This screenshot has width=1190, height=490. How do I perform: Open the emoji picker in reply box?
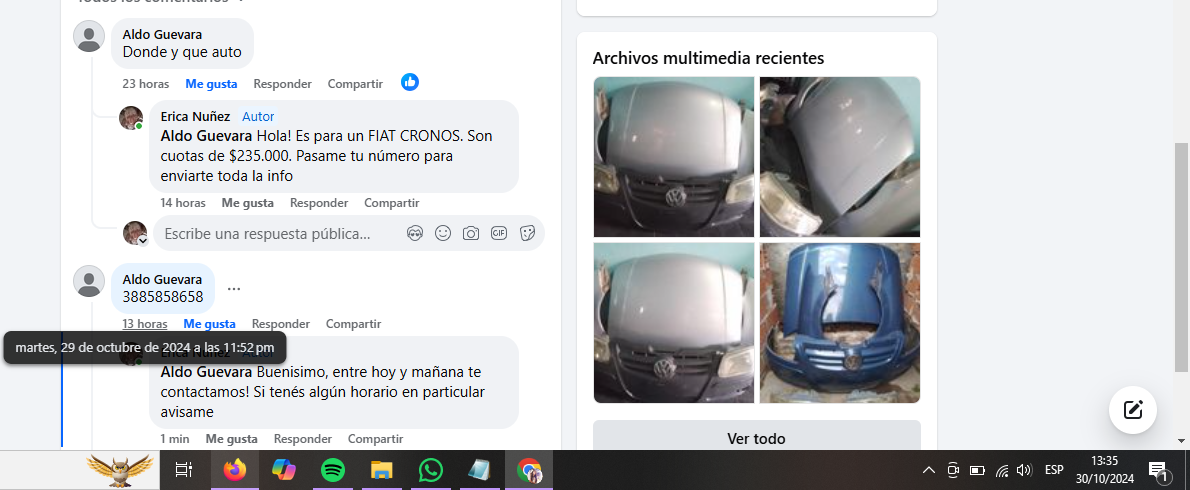[x=443, y=233]
